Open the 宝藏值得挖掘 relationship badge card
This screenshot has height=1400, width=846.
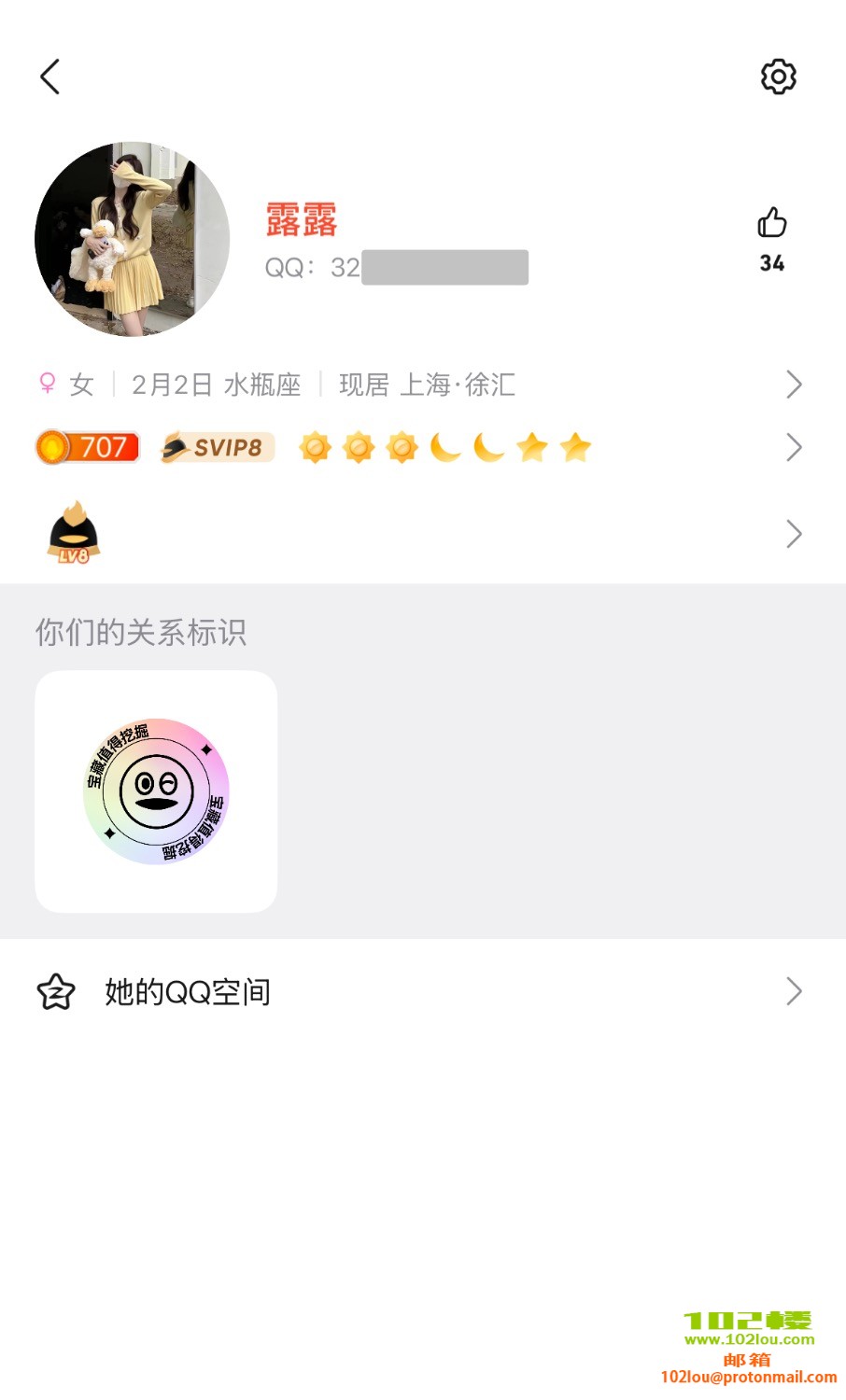pyautogui.click(x=156, y=791)
